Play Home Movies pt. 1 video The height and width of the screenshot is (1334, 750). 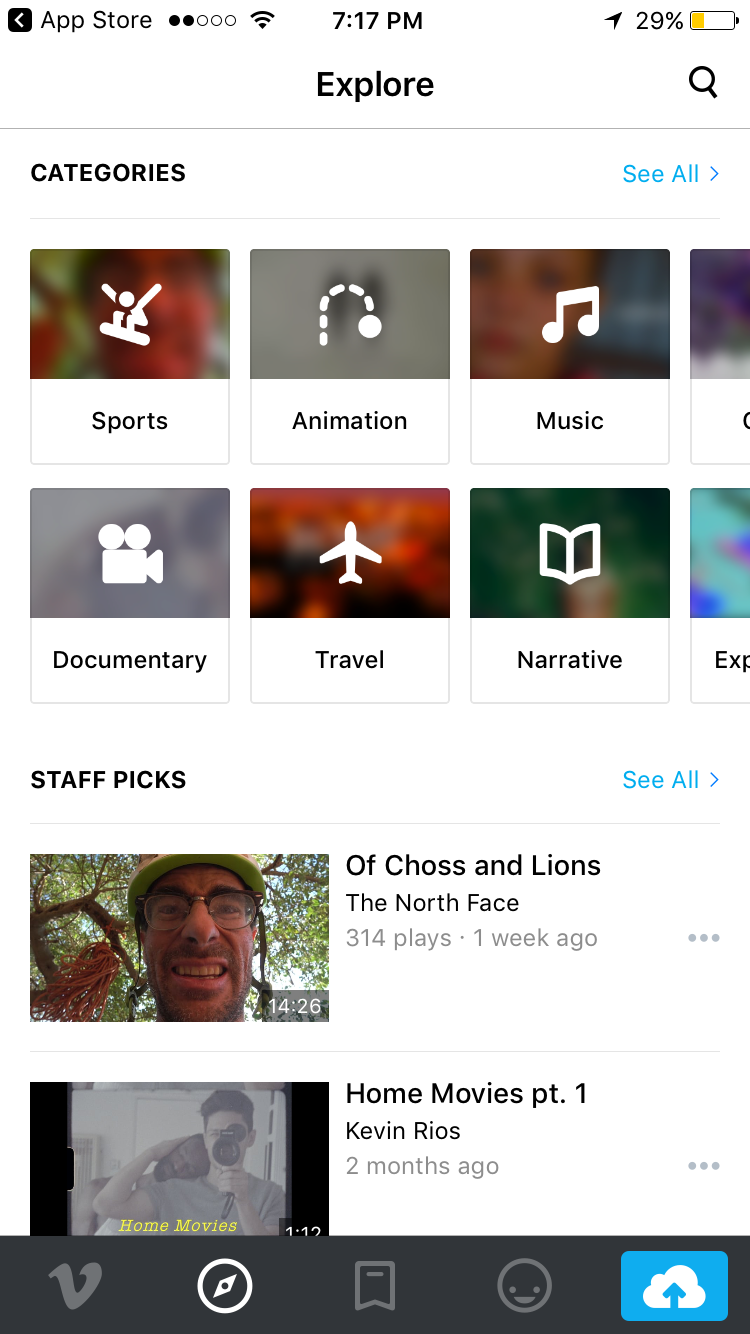tap(180, 1160)
